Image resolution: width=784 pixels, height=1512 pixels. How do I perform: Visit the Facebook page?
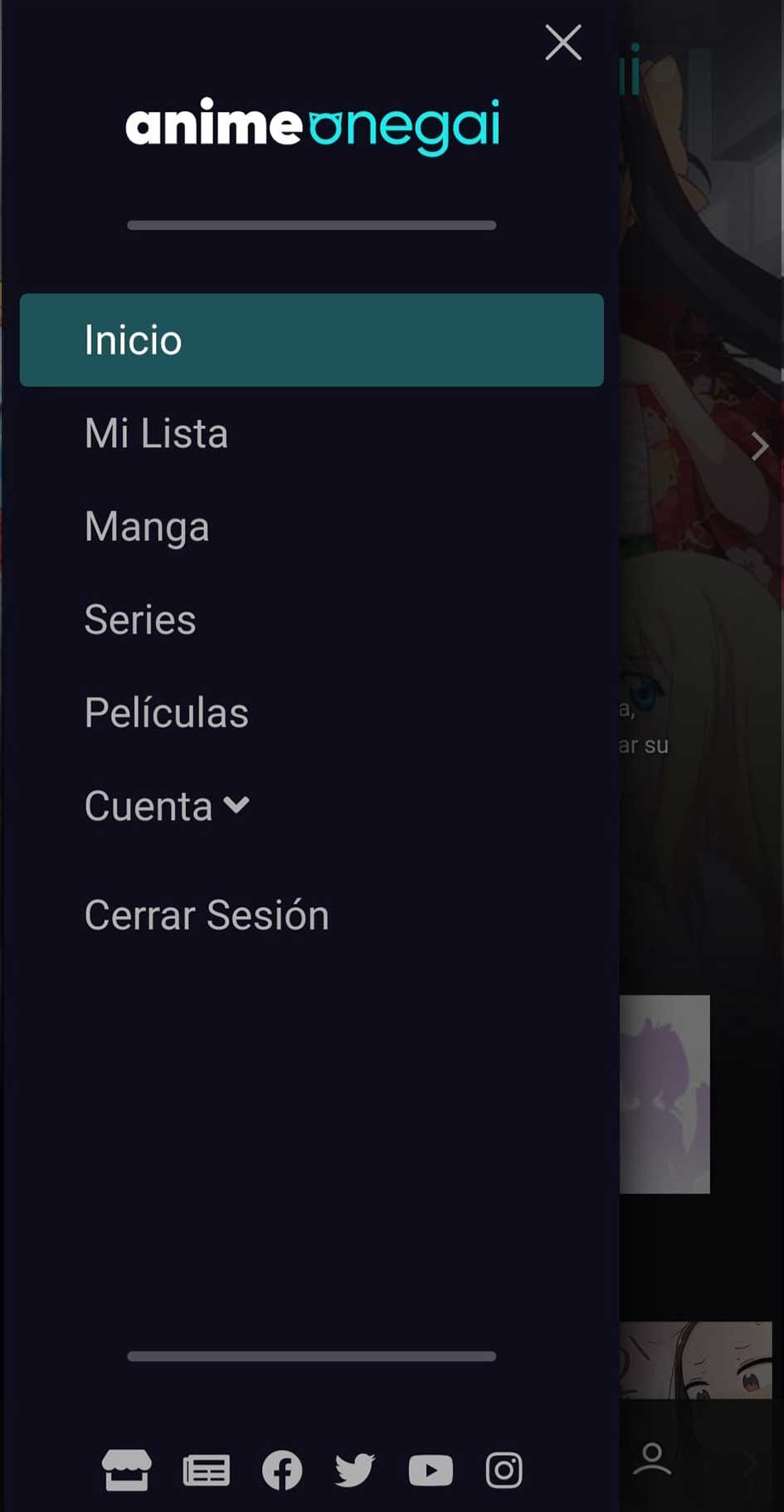[x=282, y=1471]
